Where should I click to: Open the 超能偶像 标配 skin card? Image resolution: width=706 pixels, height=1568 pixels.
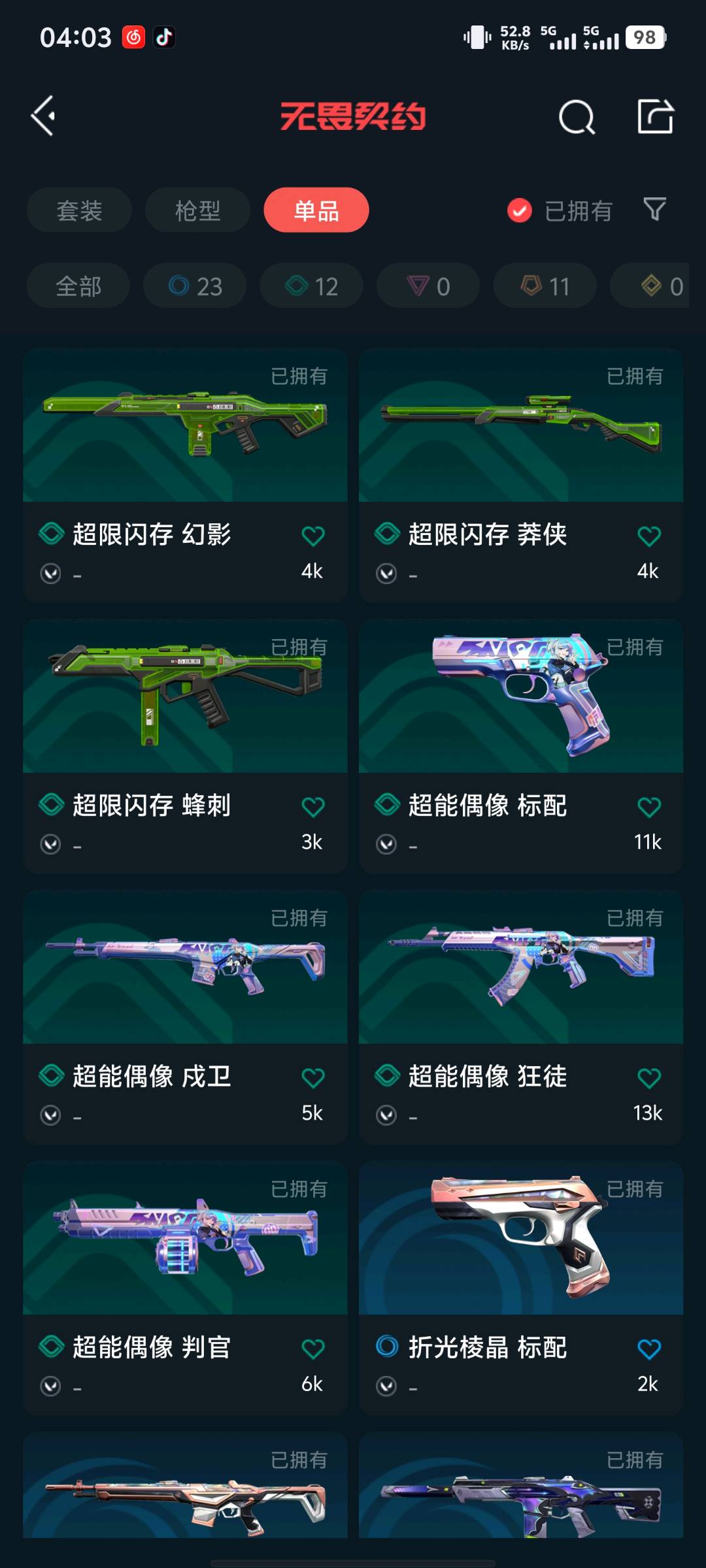coord(521,719)
